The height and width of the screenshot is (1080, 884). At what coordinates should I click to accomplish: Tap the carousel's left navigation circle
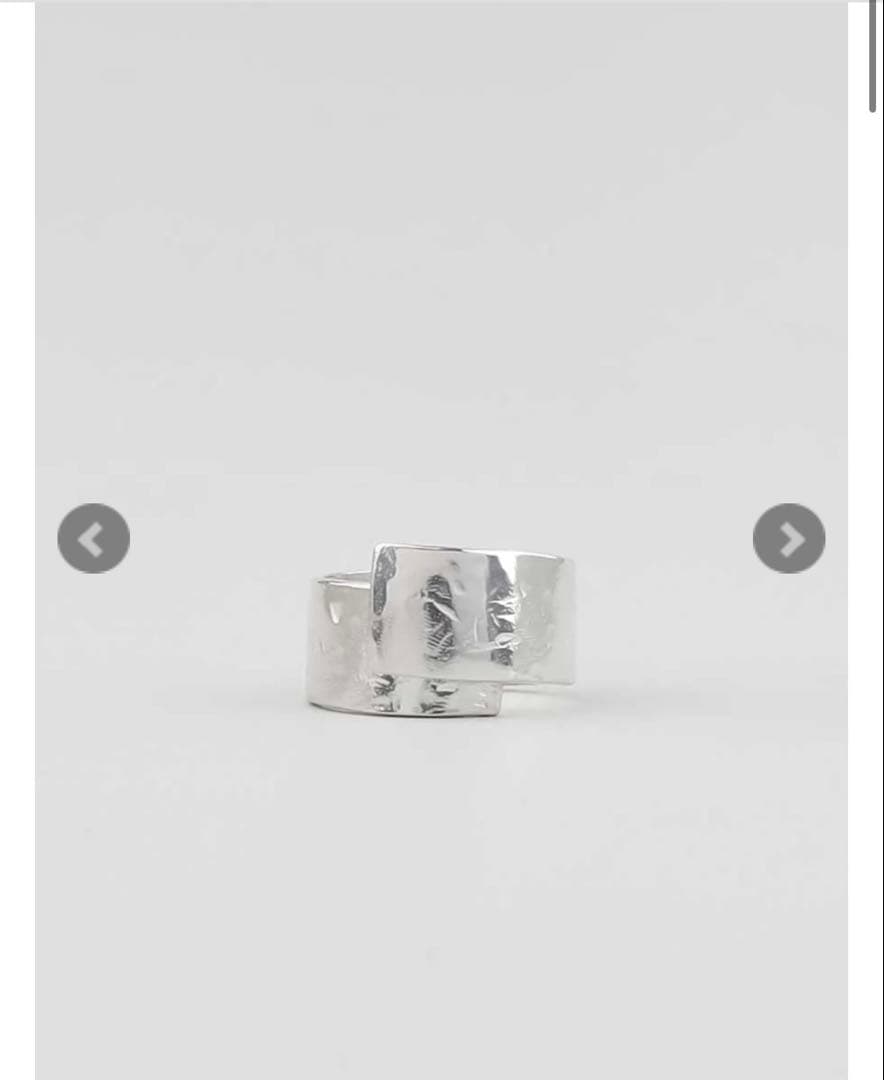[x=93, y=538]
